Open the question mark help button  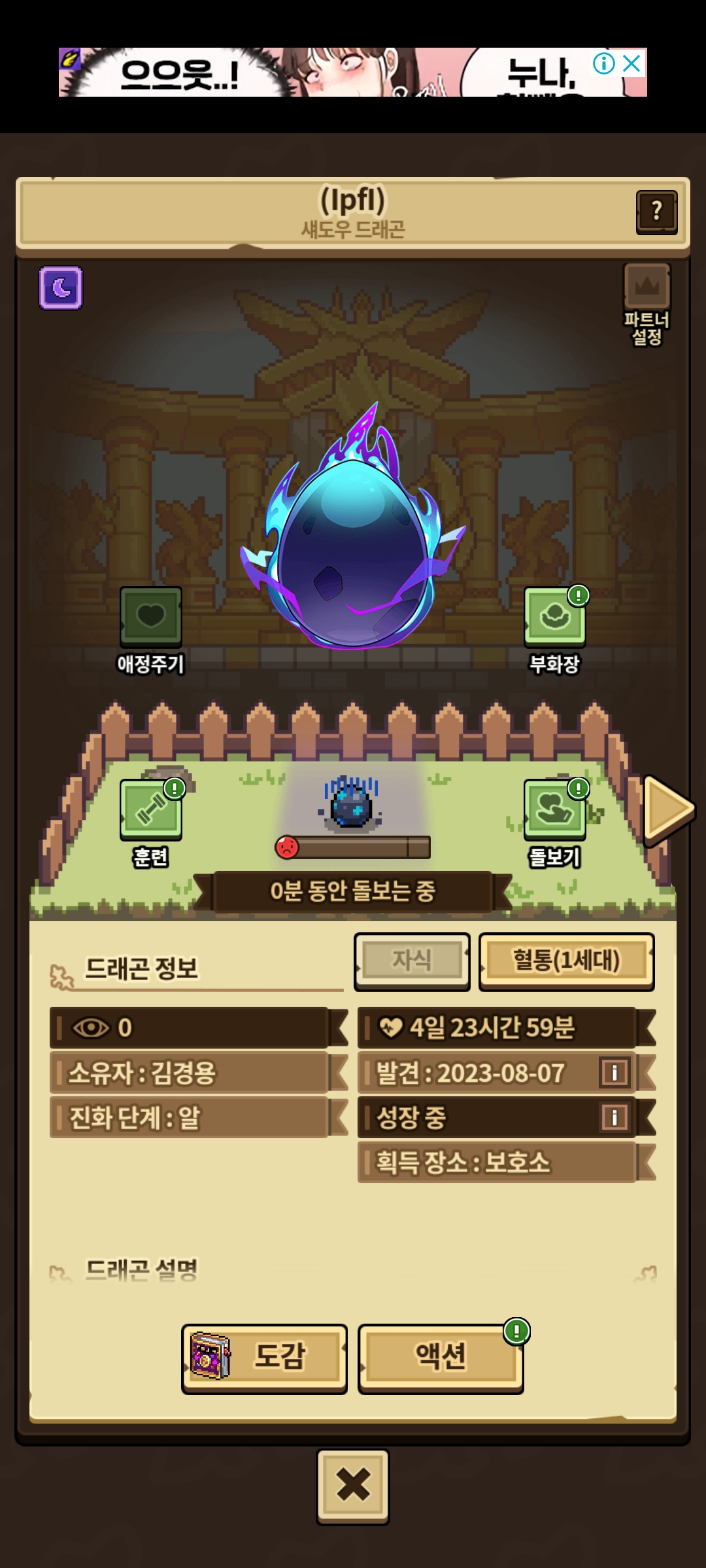tap(656, 212)
